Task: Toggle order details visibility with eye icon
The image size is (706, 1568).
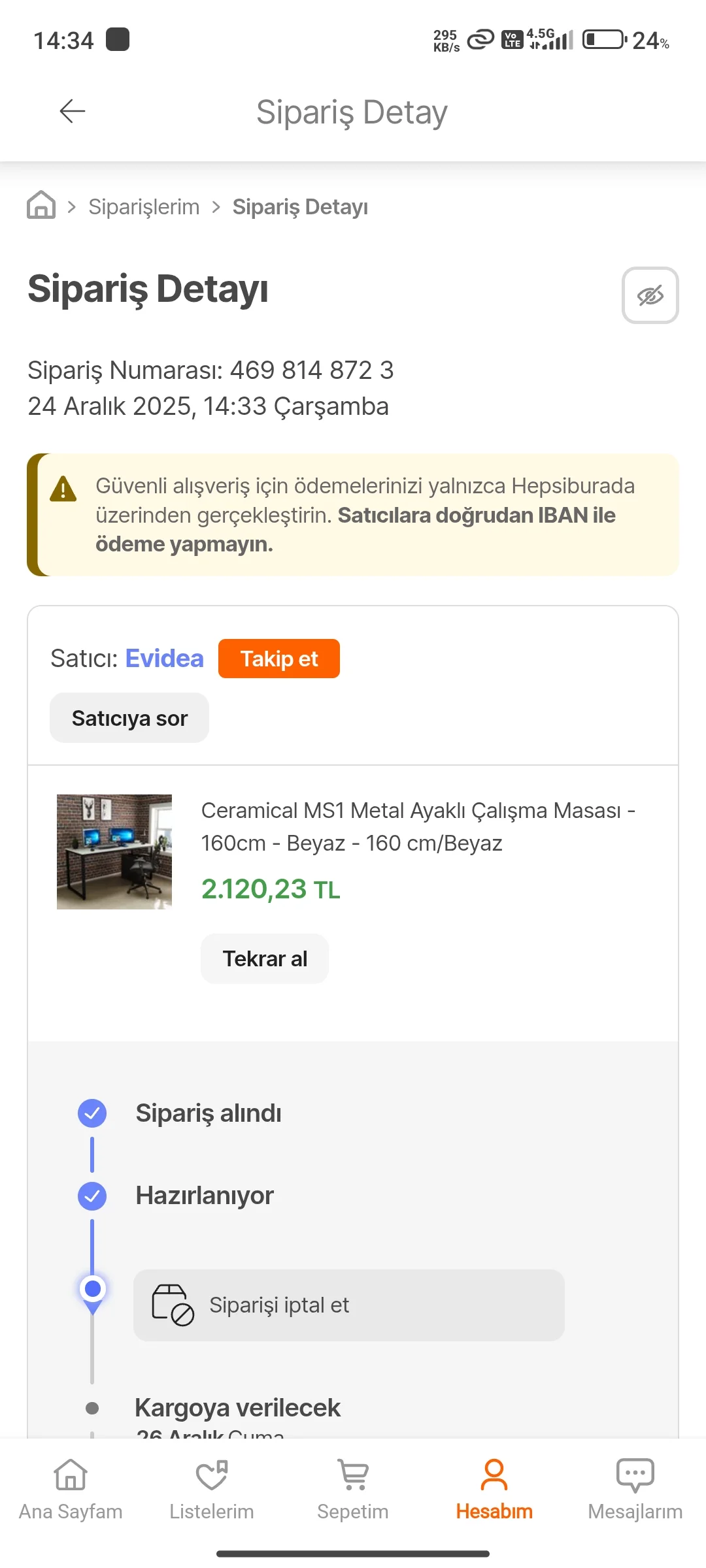Action: (650, 295)
